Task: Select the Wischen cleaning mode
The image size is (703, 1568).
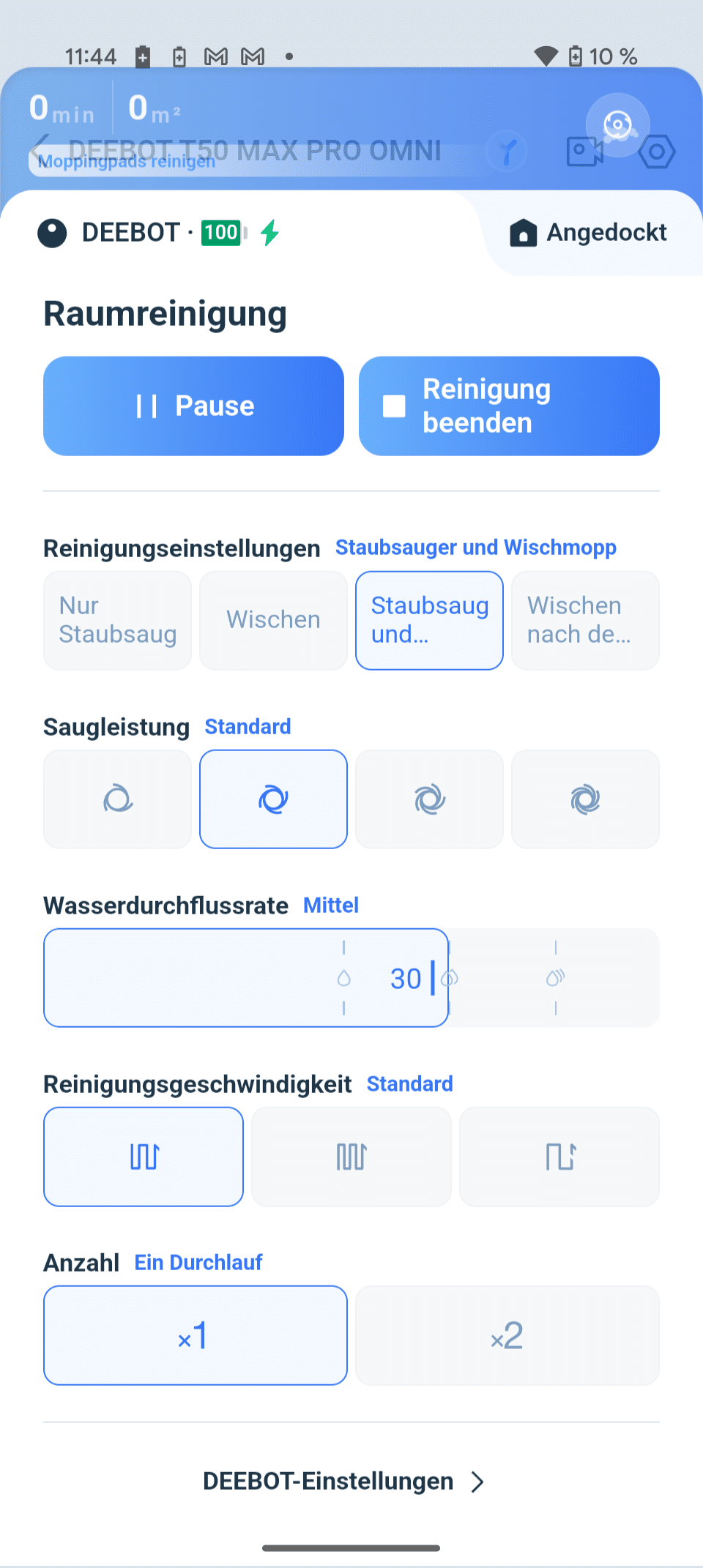Action: [273, 620]
